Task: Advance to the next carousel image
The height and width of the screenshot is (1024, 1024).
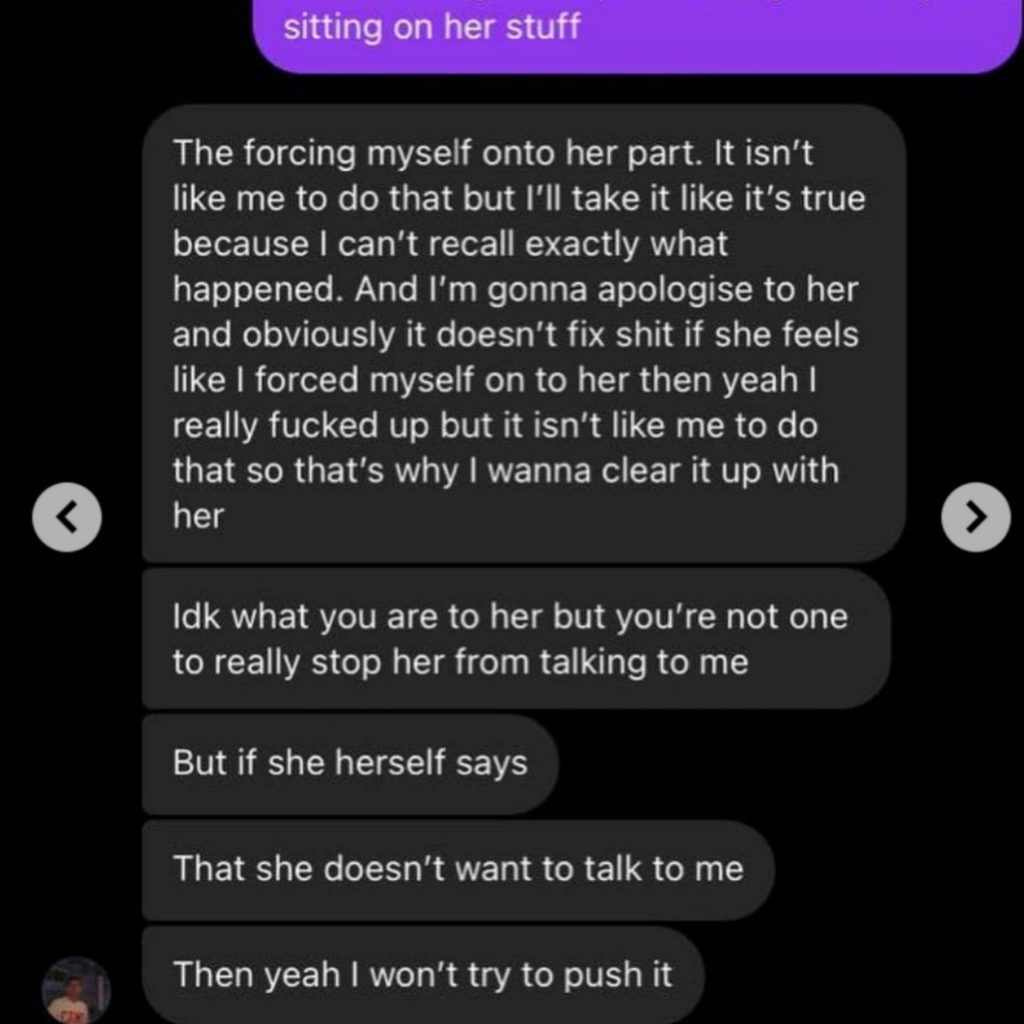Action: coord(976,517)
